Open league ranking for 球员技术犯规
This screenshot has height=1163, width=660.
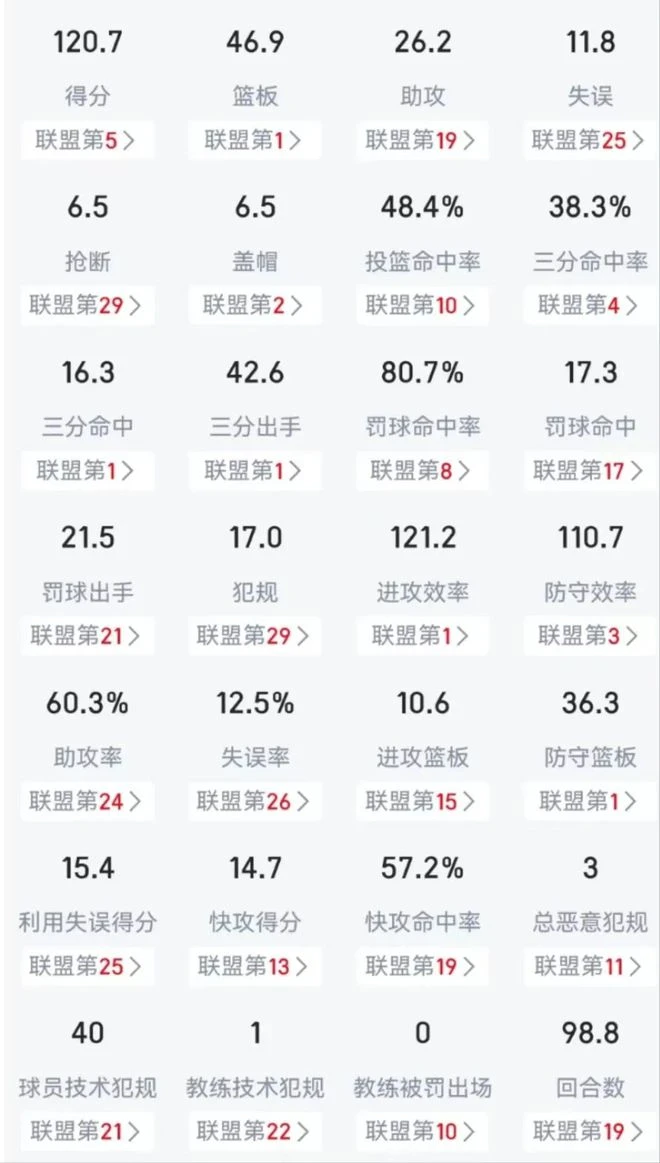[x=88, y=1131]
